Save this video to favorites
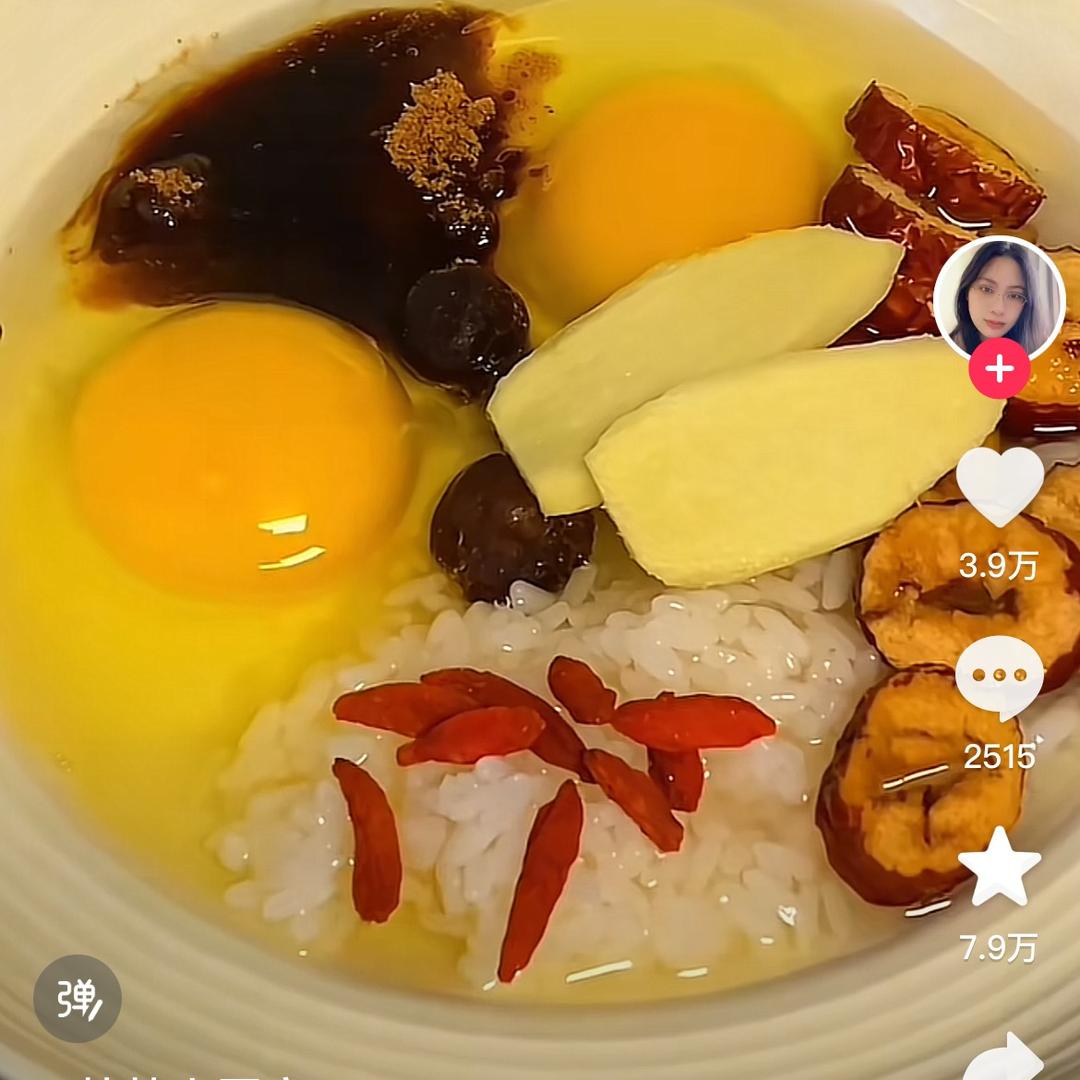Screen dimensions: 1080x1080 [999, 866]
